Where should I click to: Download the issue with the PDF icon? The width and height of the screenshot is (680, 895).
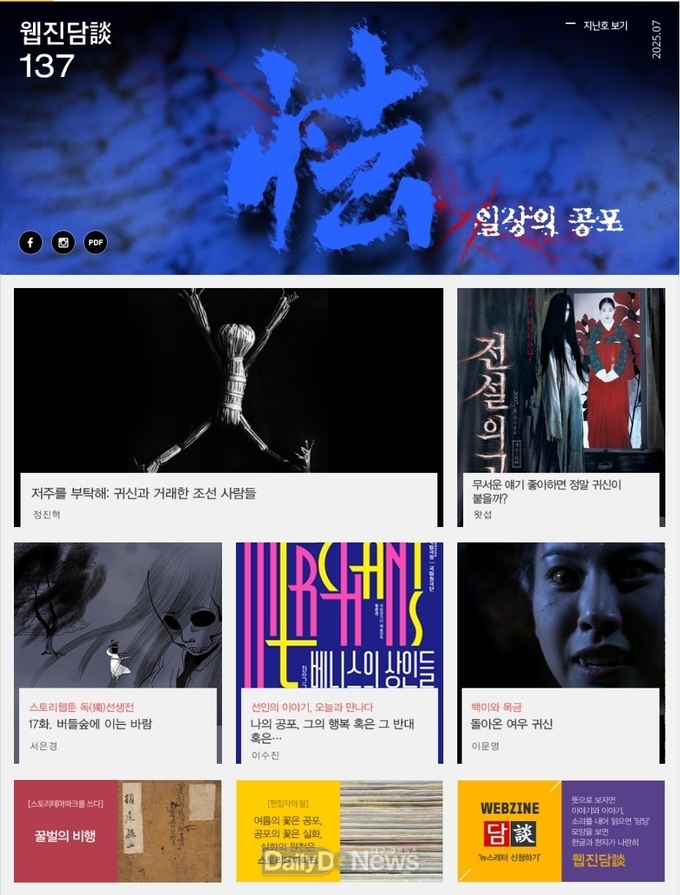pos(95,242)
